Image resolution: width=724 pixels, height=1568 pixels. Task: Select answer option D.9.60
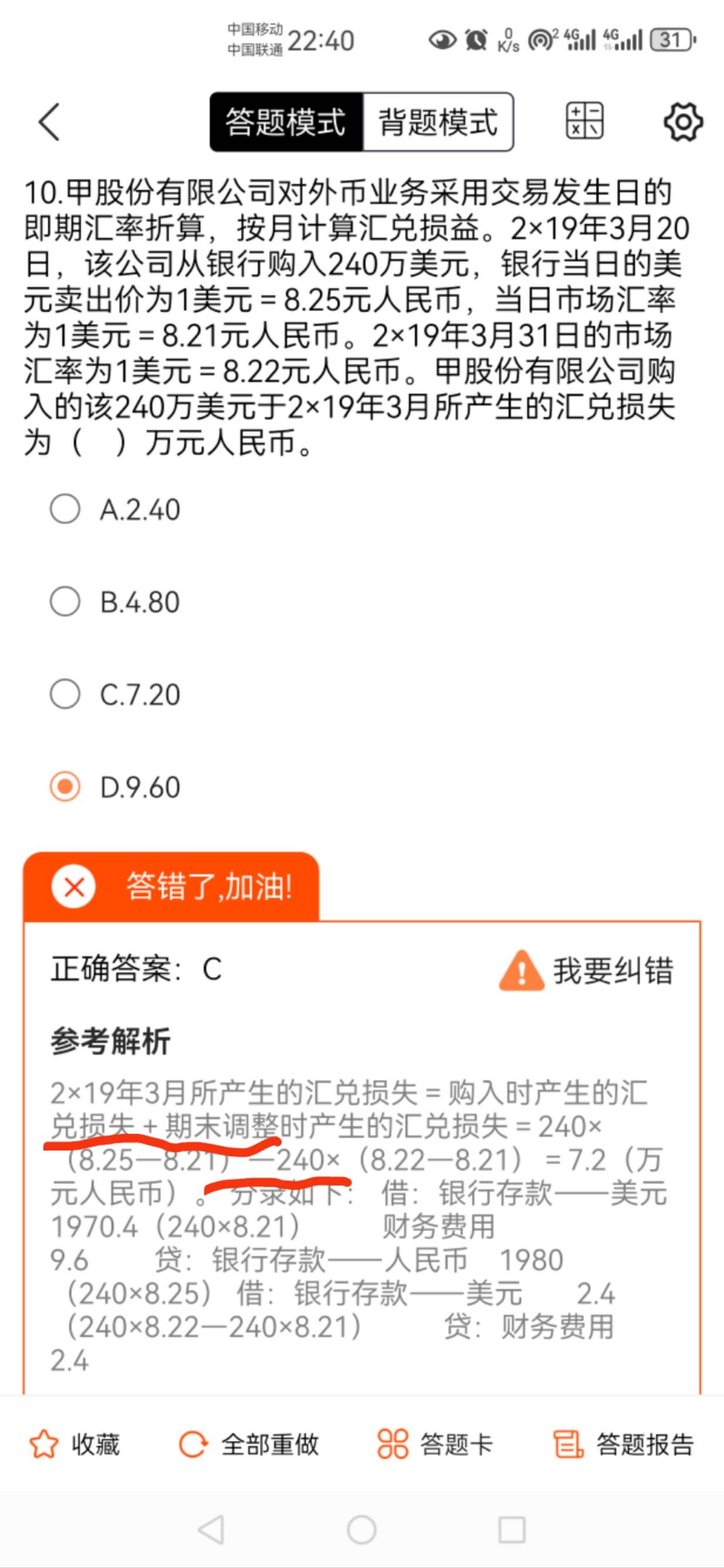(x=116, y=787)
